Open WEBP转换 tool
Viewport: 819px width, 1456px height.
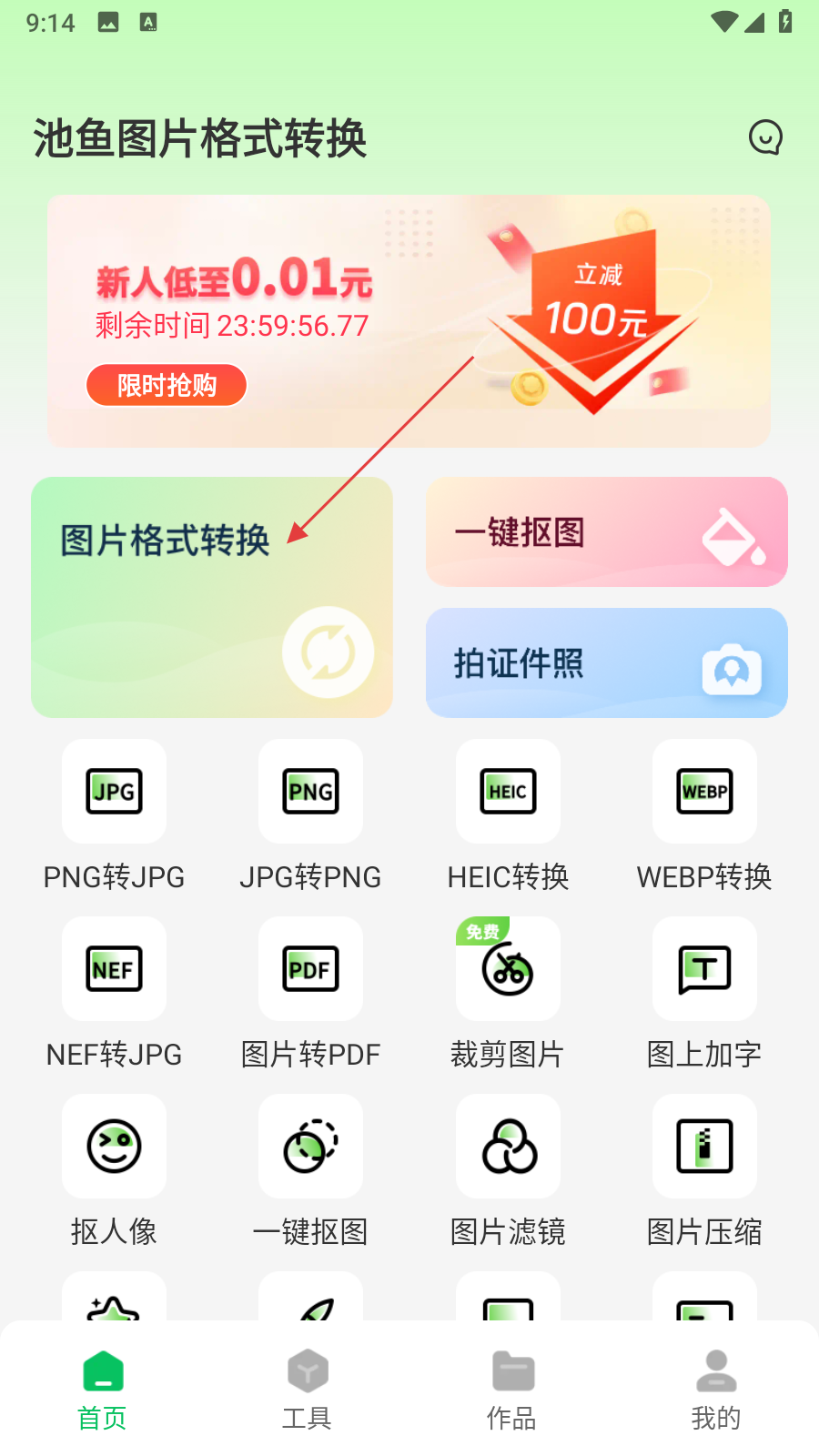point(704,792)
